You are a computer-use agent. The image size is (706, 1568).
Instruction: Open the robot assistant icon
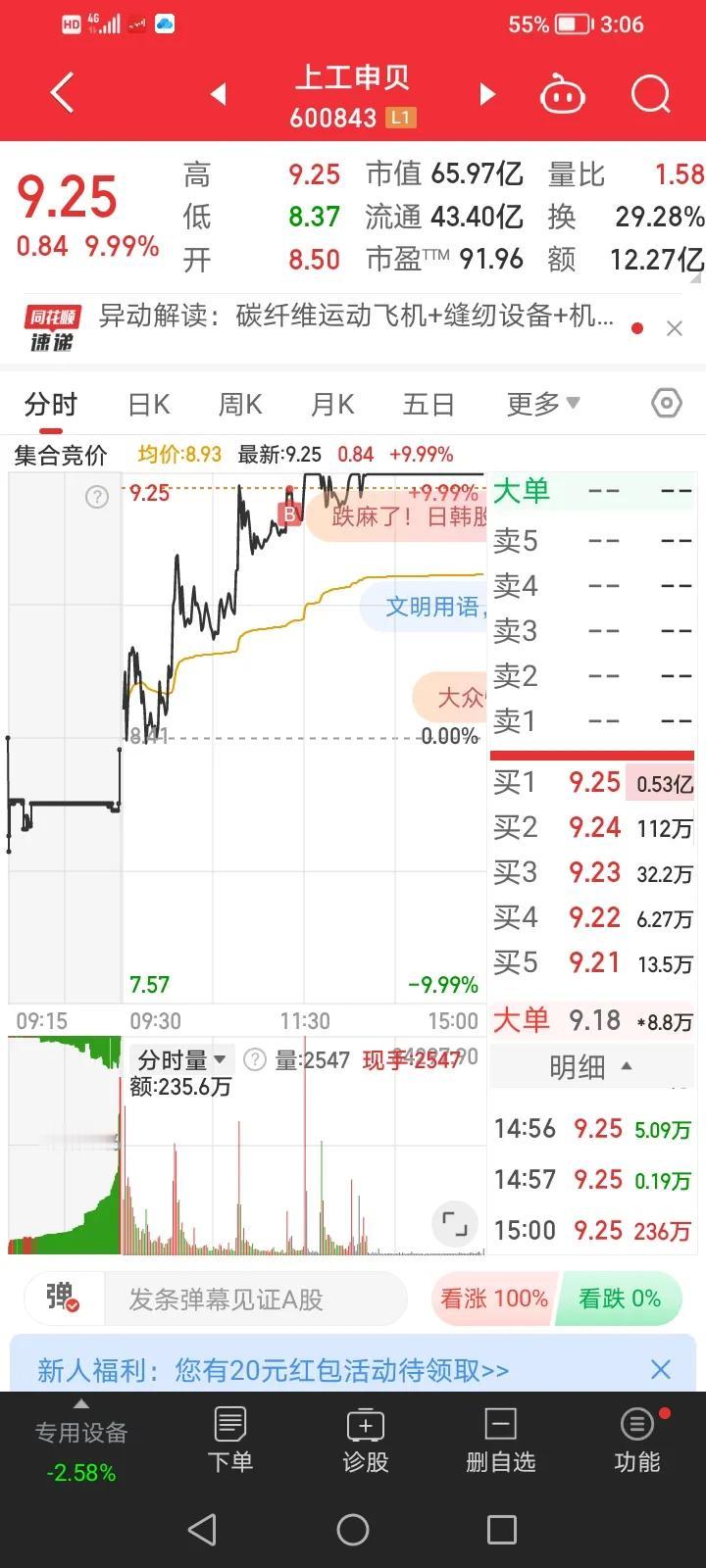coord(563,95)
